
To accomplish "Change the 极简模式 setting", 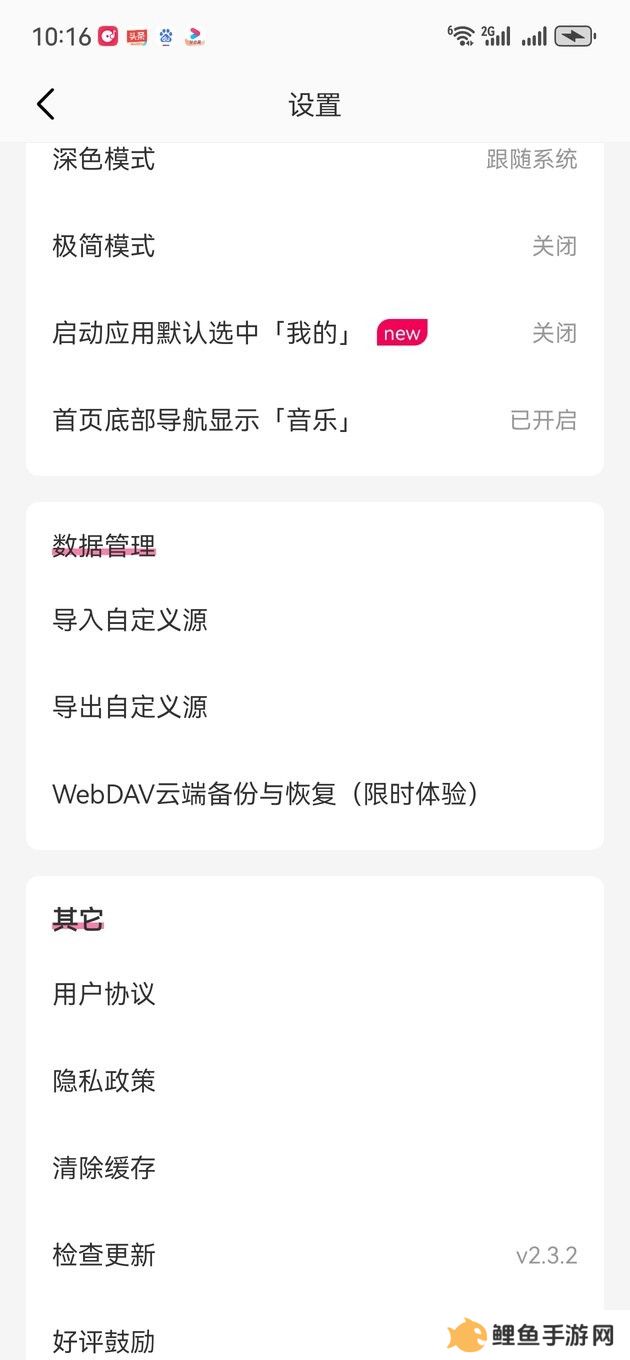I will click(314, 246).
